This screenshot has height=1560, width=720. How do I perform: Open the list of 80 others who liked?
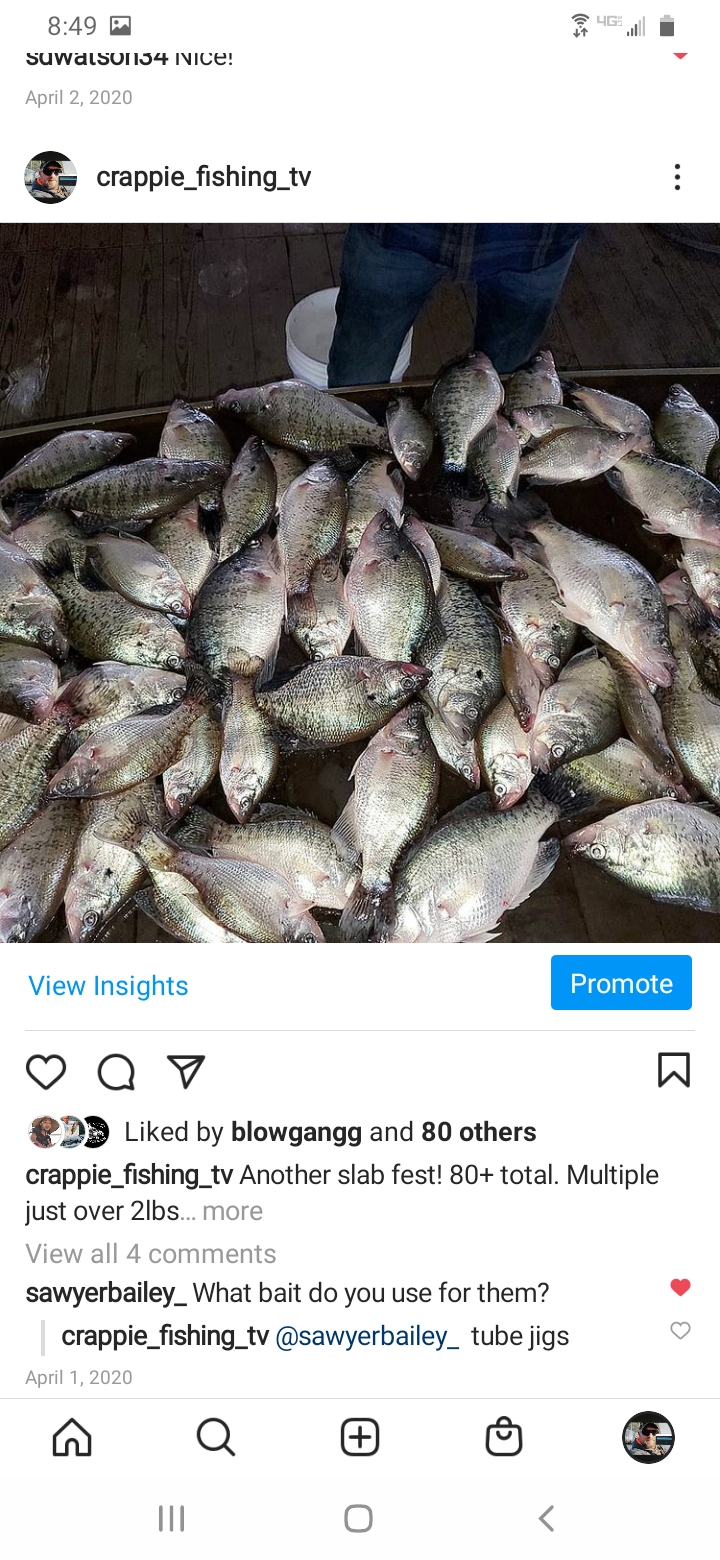click(x=478, y=1132)
